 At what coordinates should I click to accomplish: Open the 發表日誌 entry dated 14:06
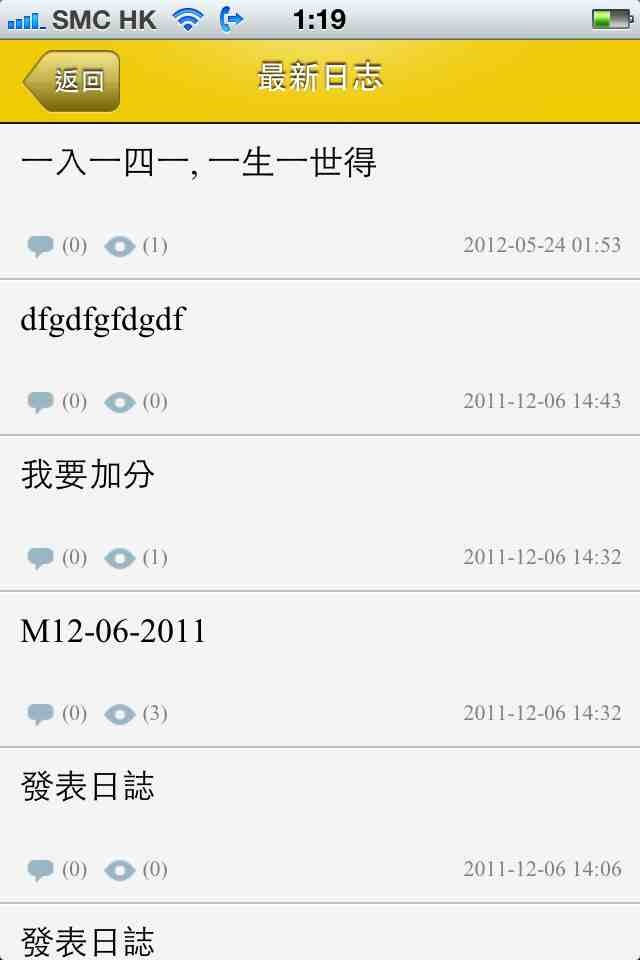click(x=88, y=788)
